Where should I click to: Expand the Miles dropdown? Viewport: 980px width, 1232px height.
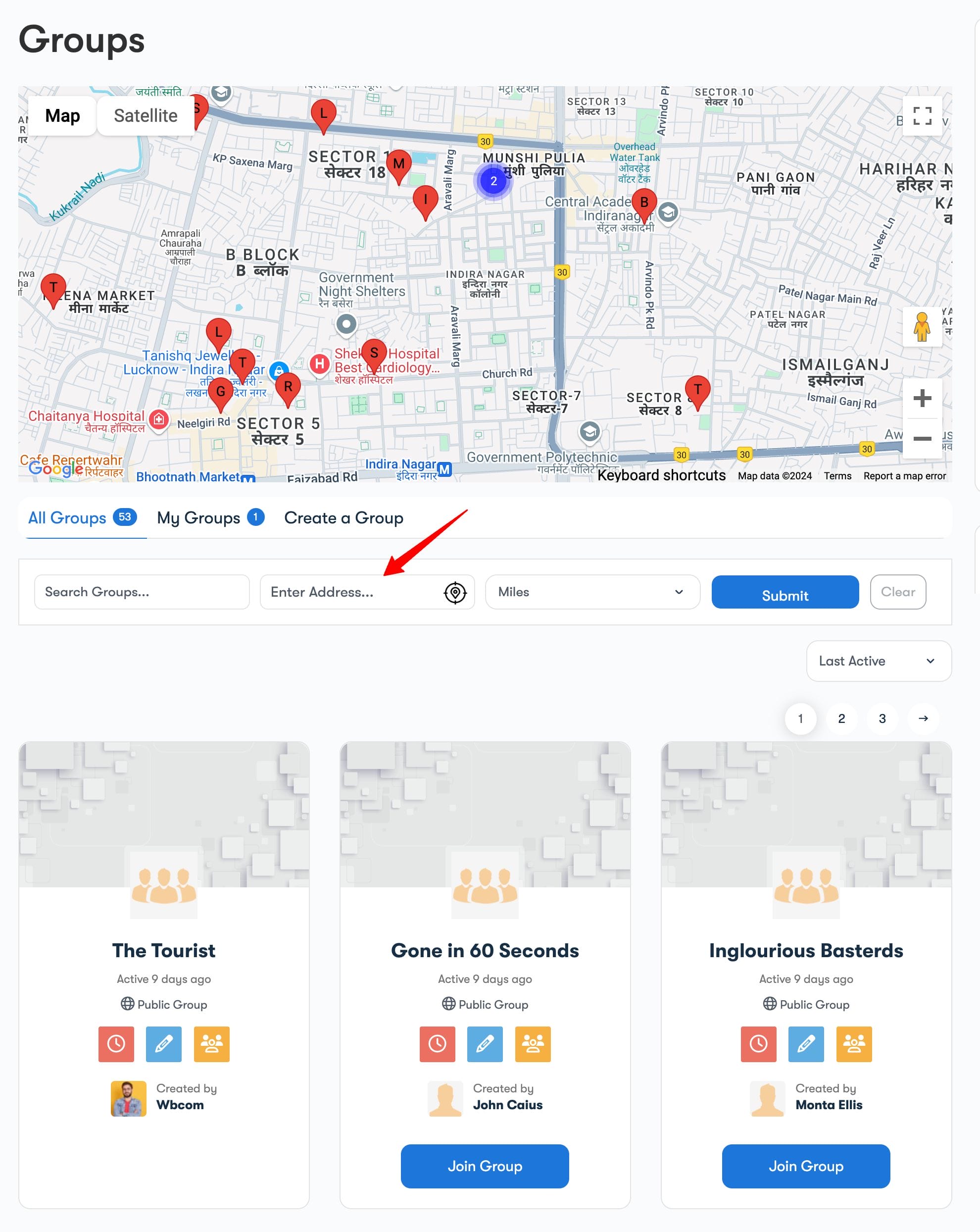point(591,592)
